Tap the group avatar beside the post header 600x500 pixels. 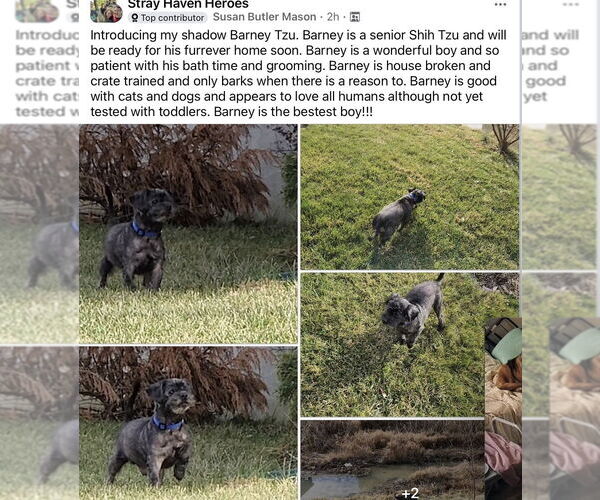click(x=106, y=10)
